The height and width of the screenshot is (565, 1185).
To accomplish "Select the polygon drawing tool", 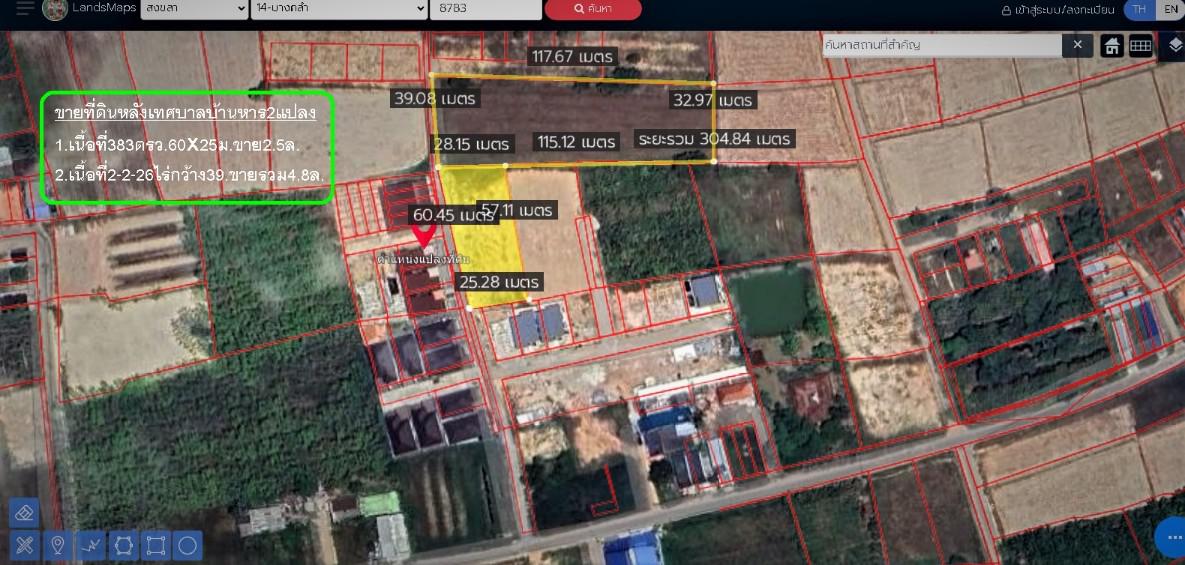I will coord(123,546).
